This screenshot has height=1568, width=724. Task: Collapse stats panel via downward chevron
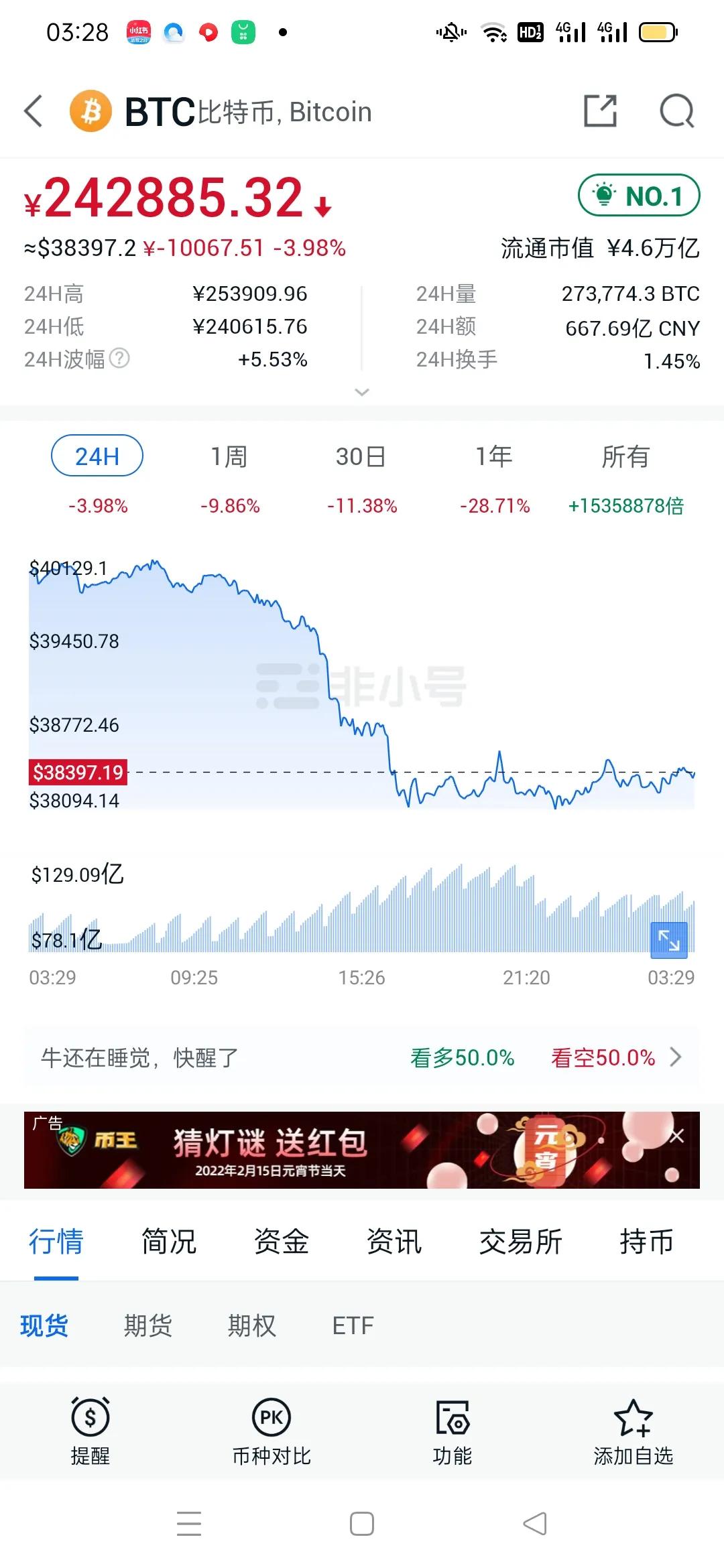pos(362,392)
